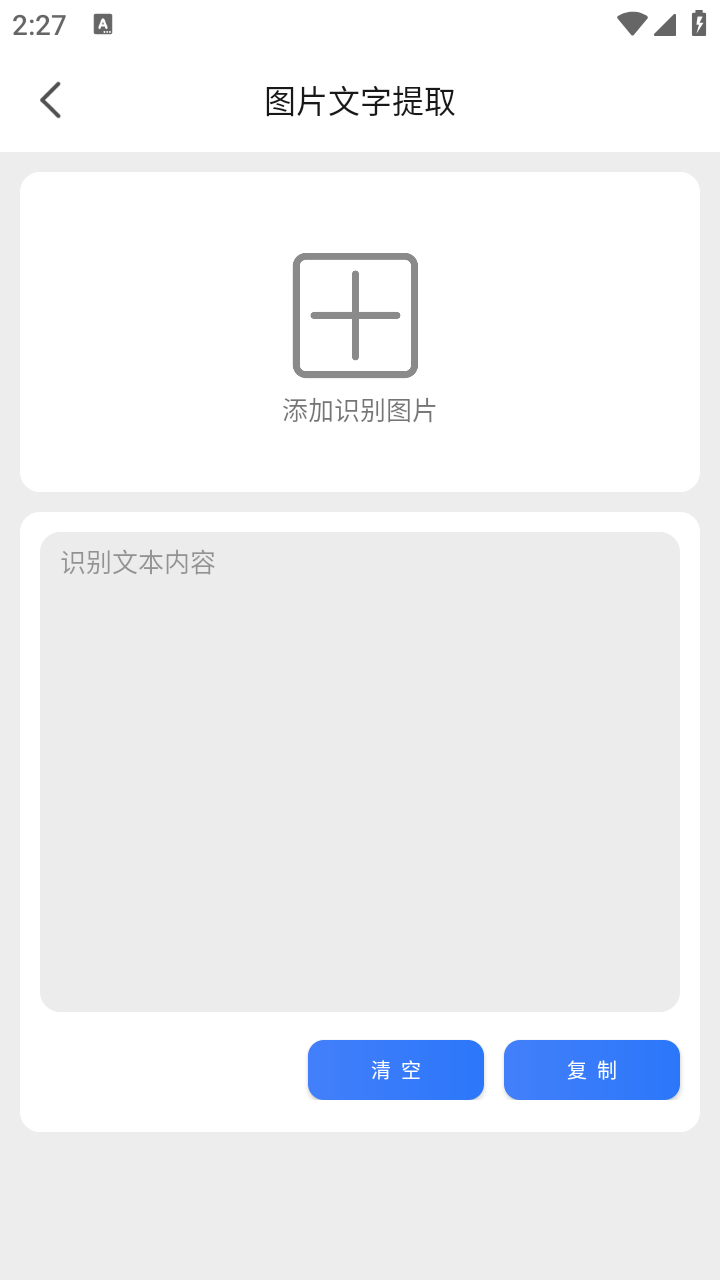
Task: Click the Wi-Fi icon in the status bar
Action: tap(631, 24)
